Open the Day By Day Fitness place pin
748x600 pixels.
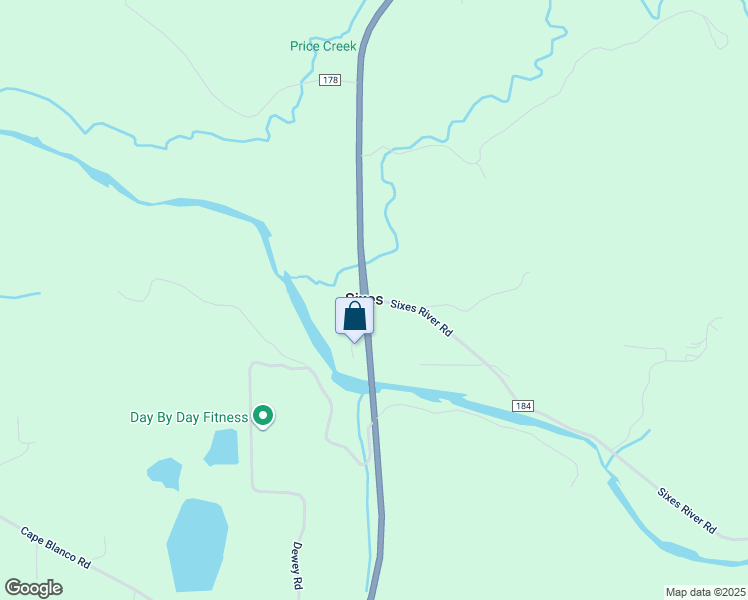coord(263,416)
